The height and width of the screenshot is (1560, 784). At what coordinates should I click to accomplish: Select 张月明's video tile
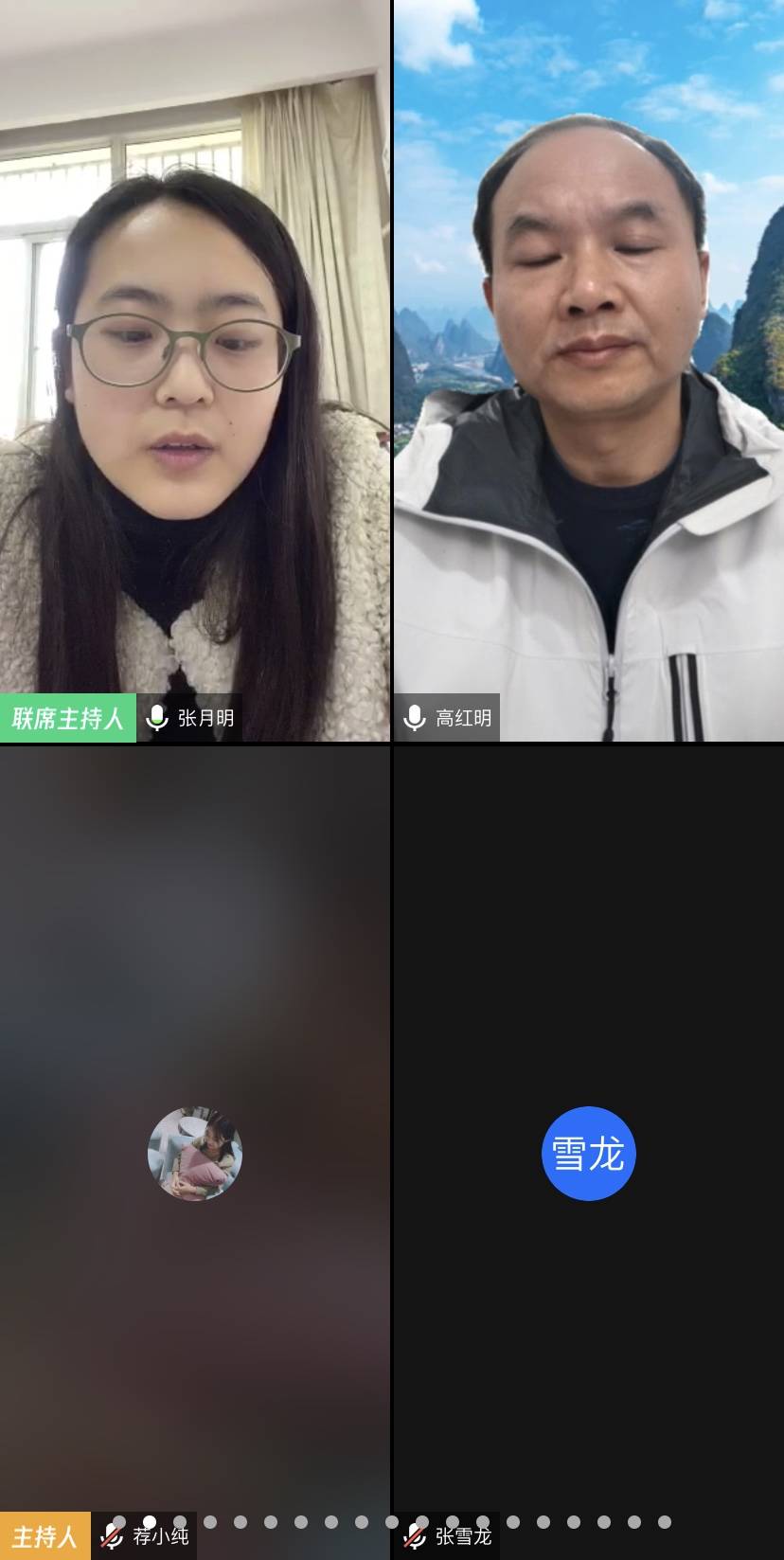point(194,369)
